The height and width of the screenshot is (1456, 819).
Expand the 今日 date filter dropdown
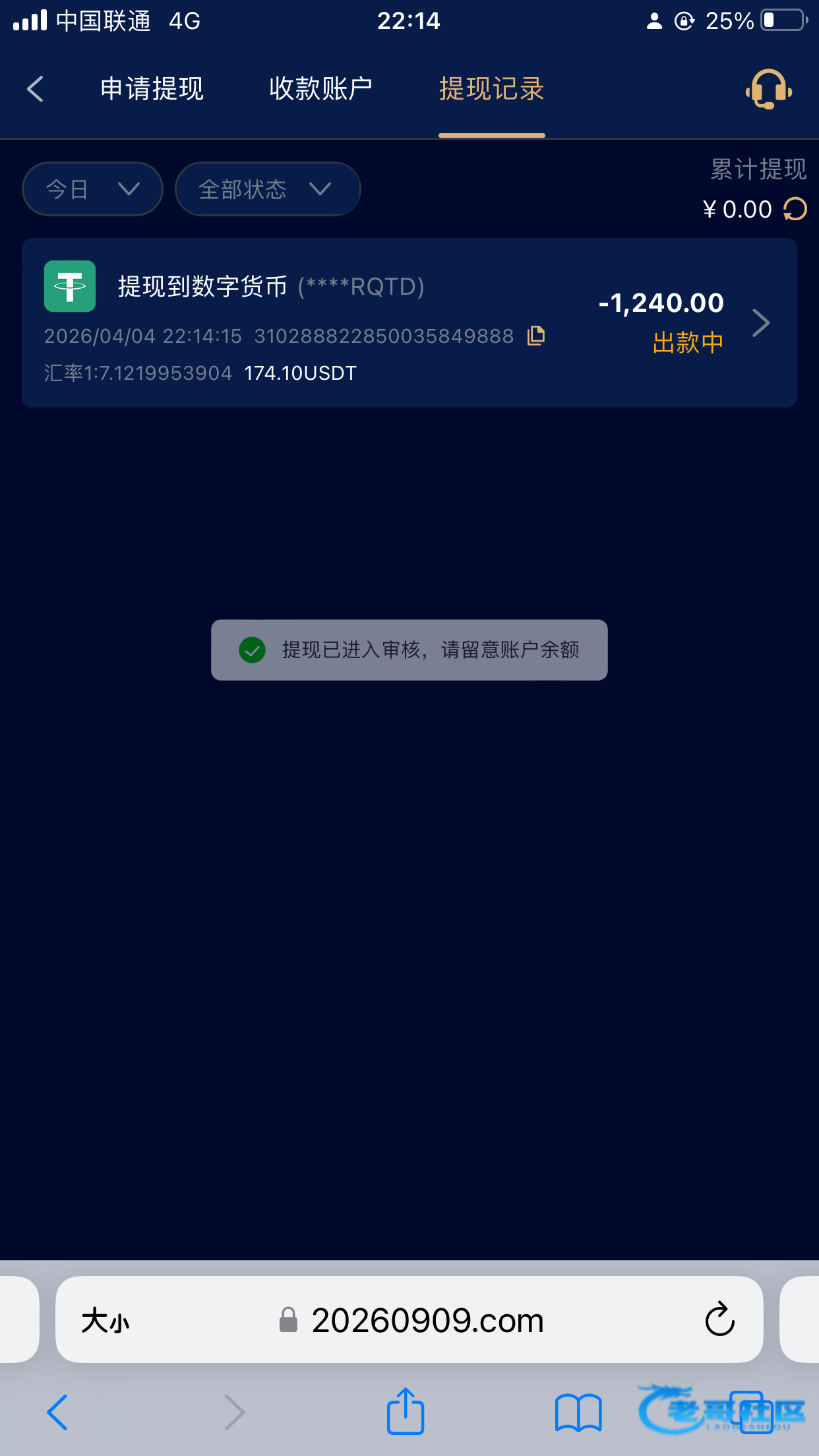click(92, 189)
